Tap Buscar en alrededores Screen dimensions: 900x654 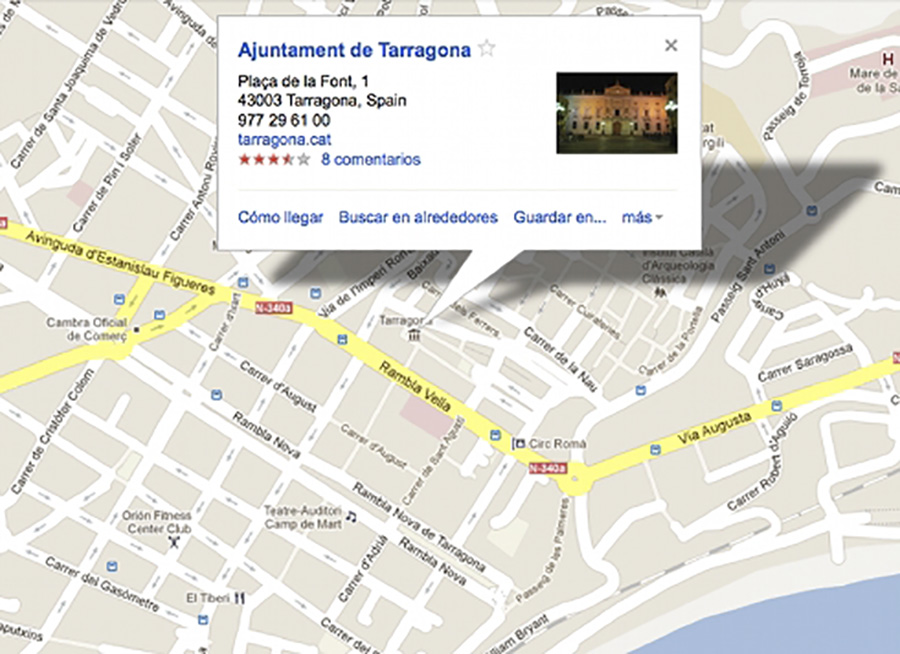(x=418, y=217)
